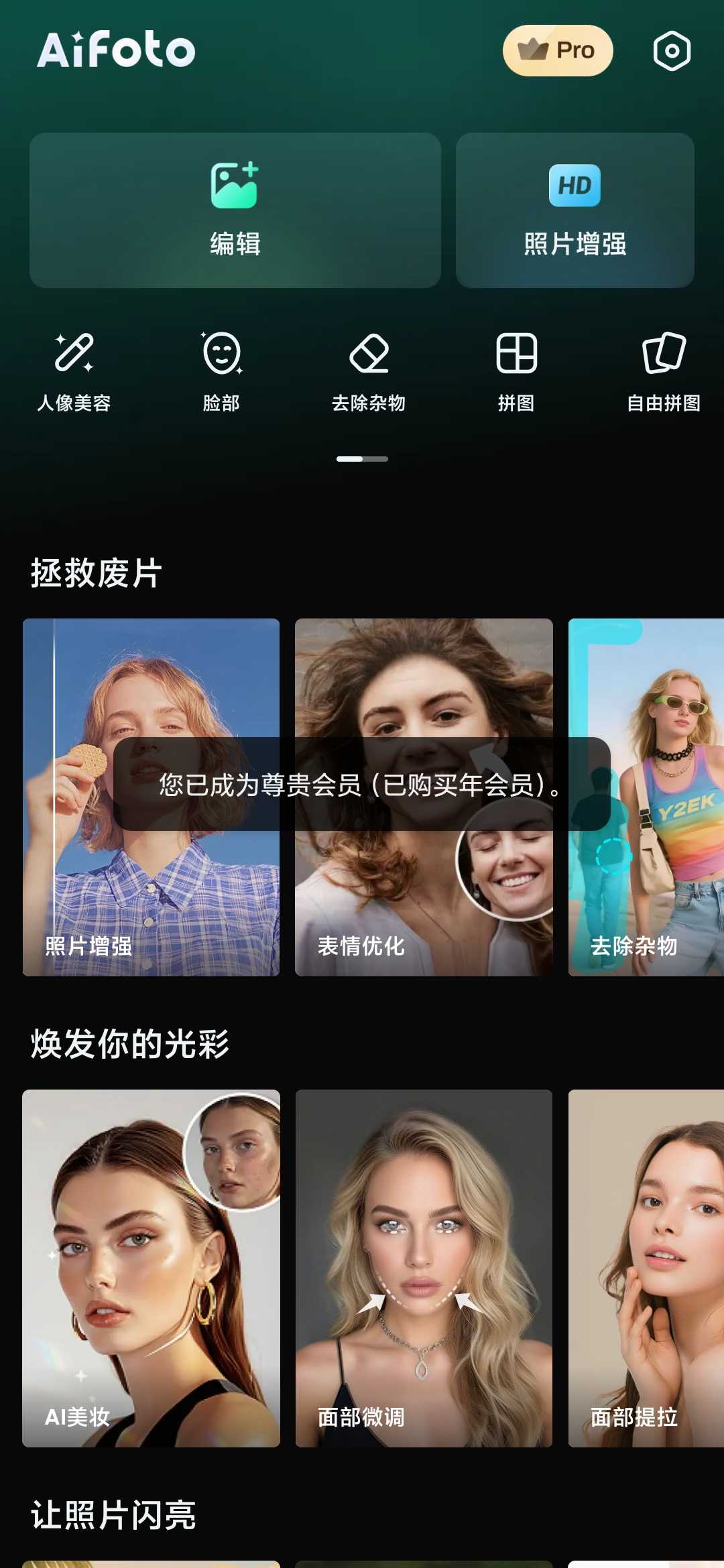Open the HD 照片增强 tool

click(x=575, y=210)
